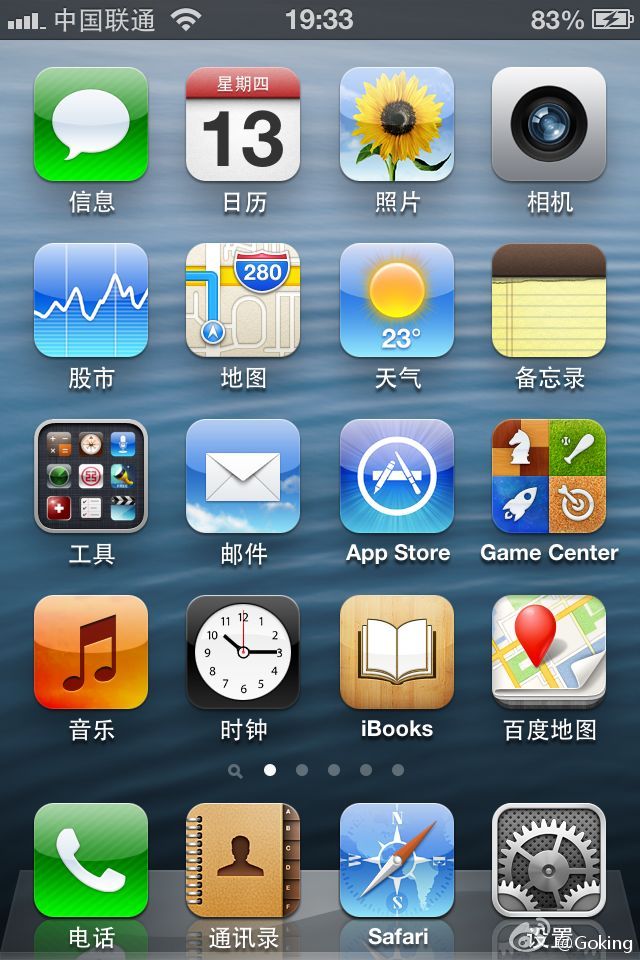The height and width of the screenshot is (960, 640).
Task: Open the 工具 utilities folder
Action: click(x=91, y=476)
